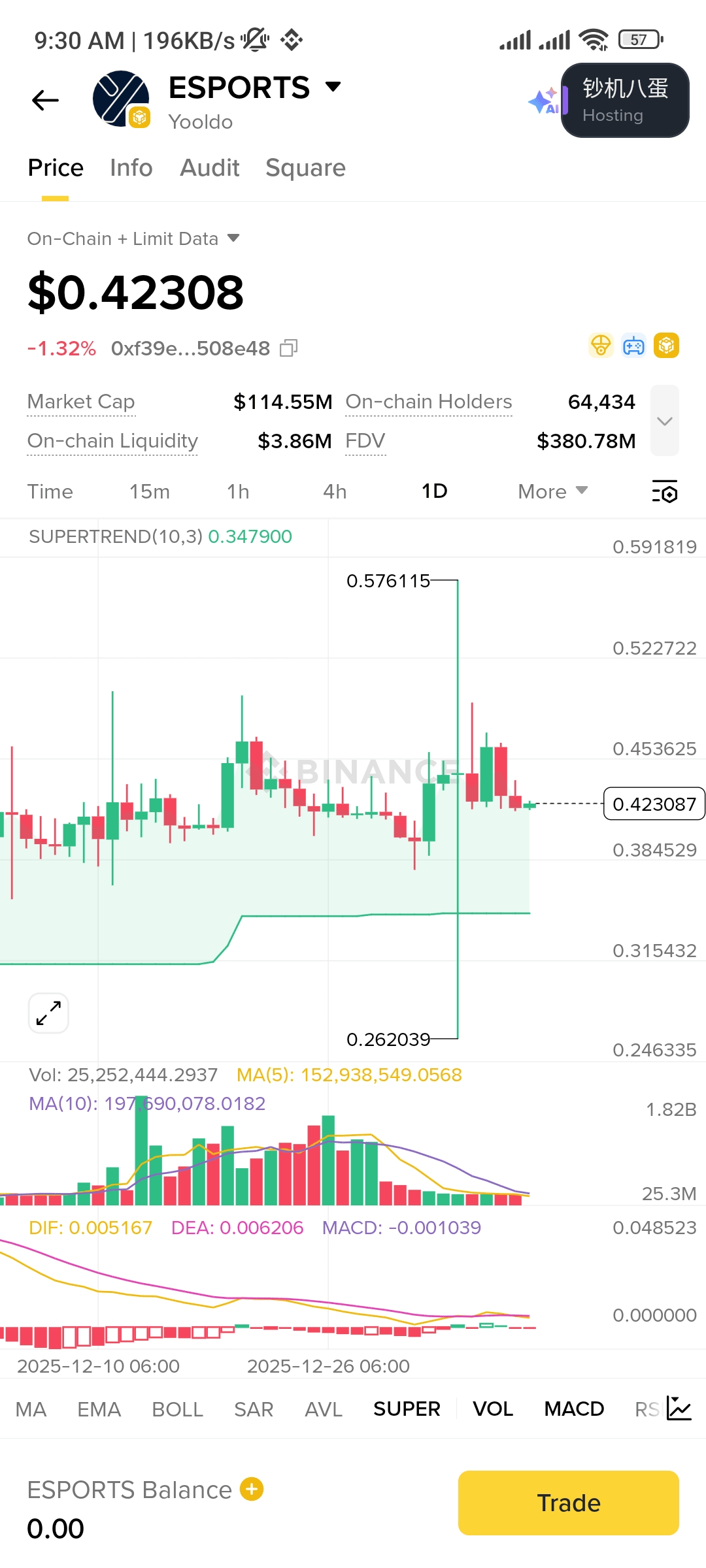Image resolution: width=706 pixels, height=1568 pixels.
Task: Select the 15m chart interval
Action: [x=149, y=491]
